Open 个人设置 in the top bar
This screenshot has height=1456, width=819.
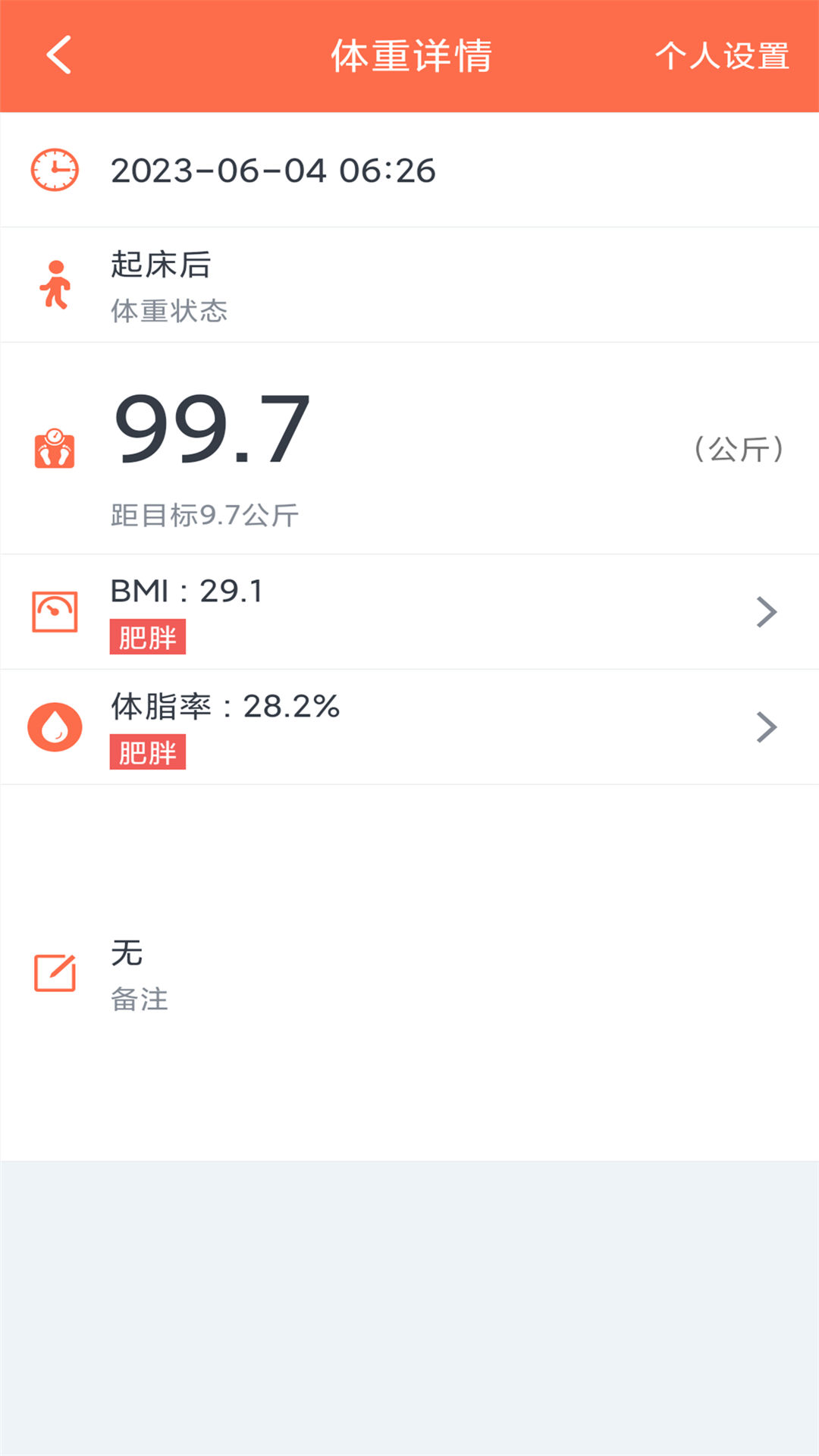[x=723, y=55]
